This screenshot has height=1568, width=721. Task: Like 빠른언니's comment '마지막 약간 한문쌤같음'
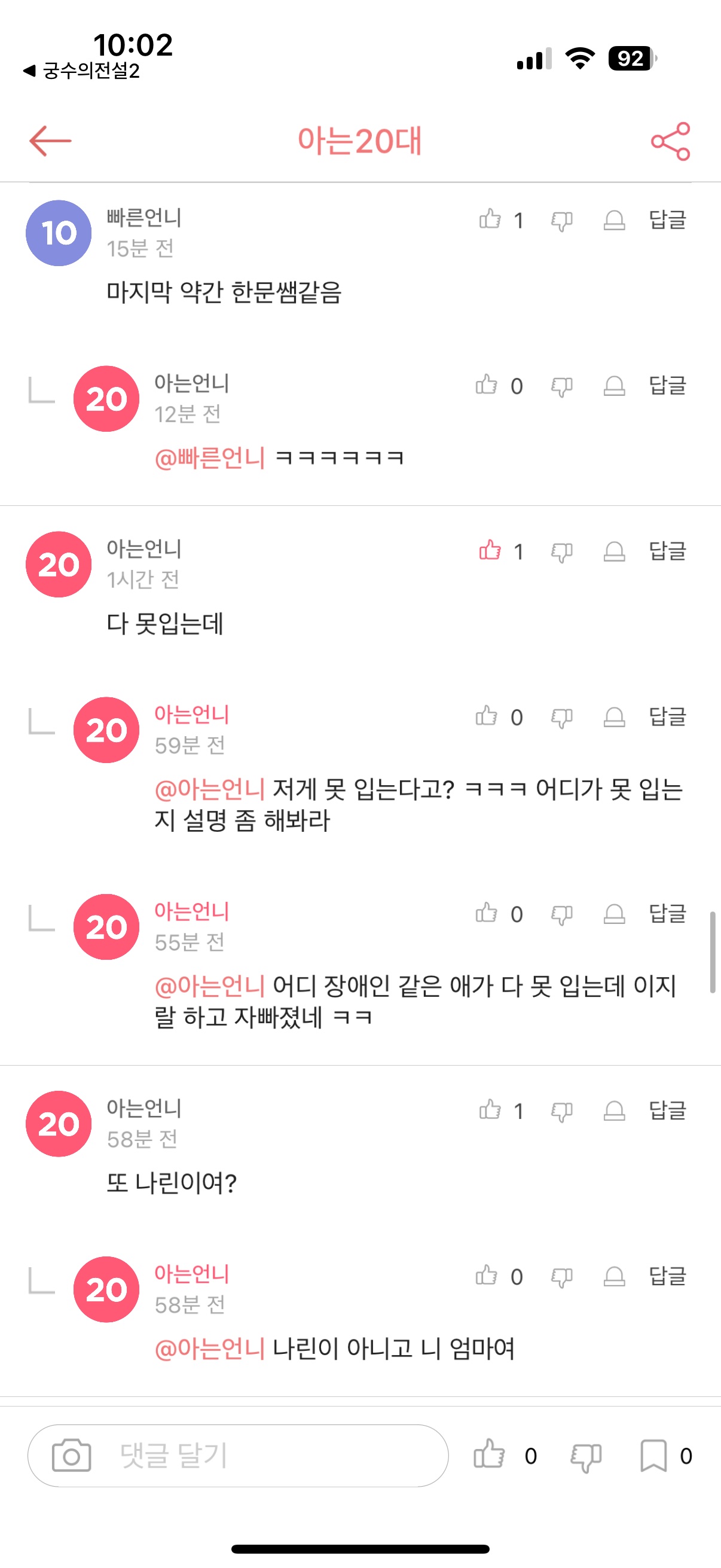click(490, 219)
